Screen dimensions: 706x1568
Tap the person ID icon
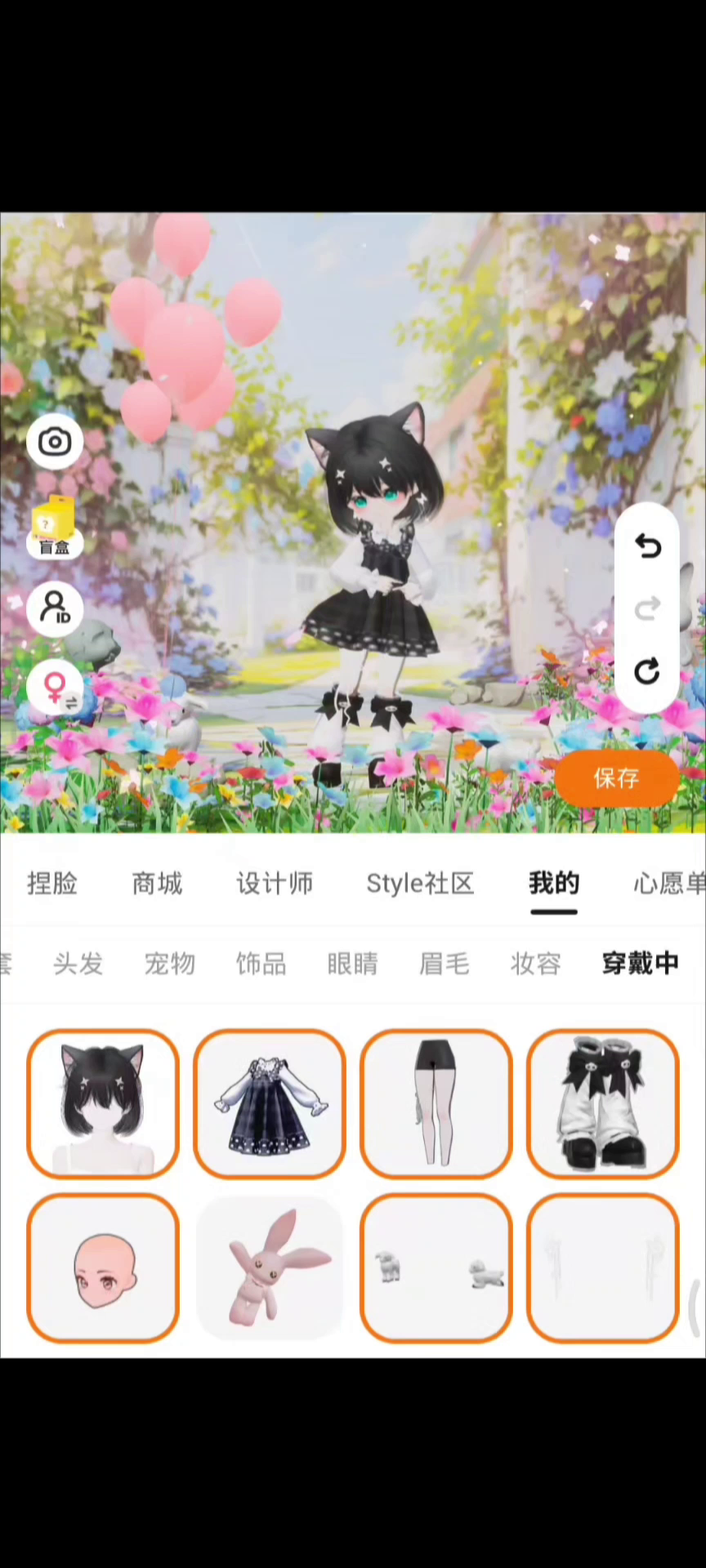pos(55,609)
